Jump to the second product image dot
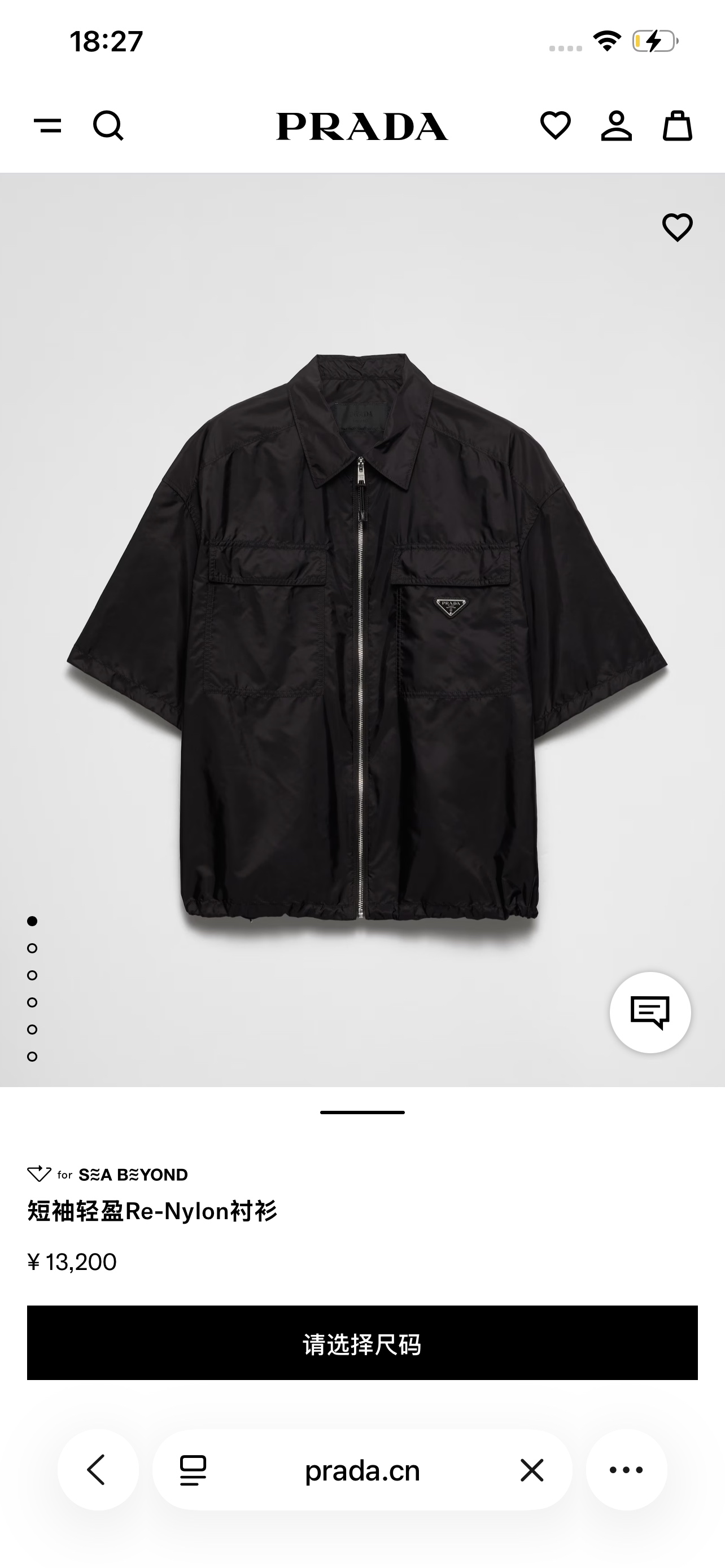This screenshot has height=1568, width=725. pos(32,948)
